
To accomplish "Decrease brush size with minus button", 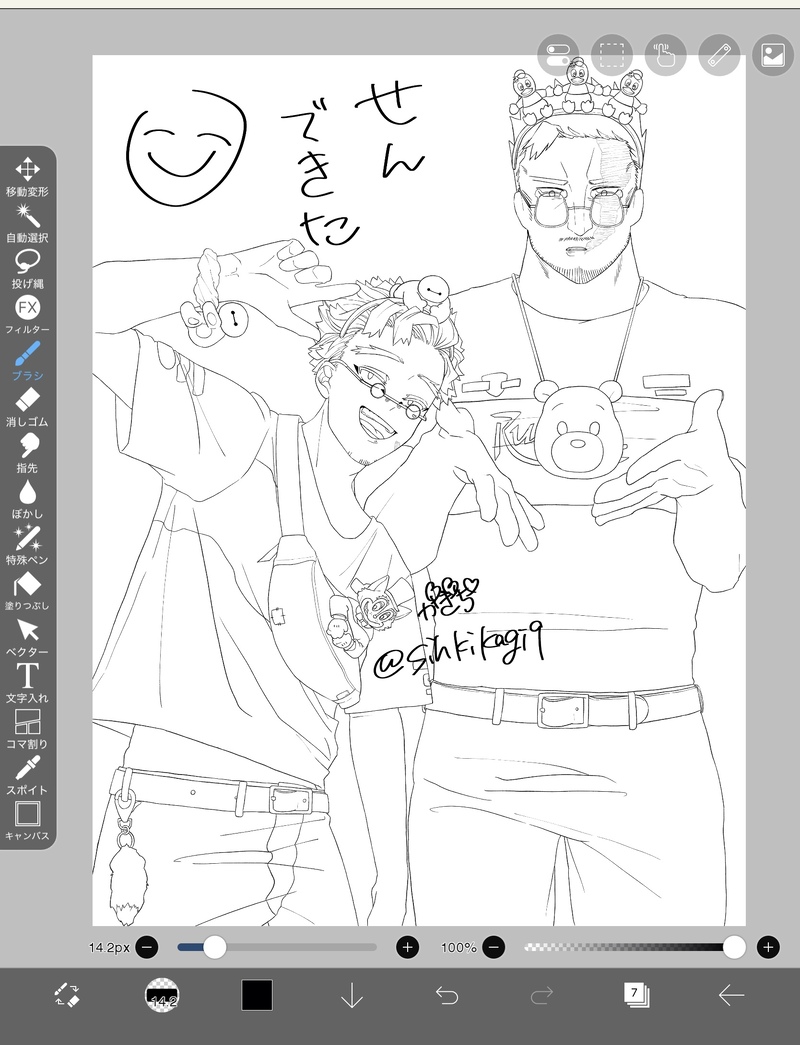I will [147, 946].
